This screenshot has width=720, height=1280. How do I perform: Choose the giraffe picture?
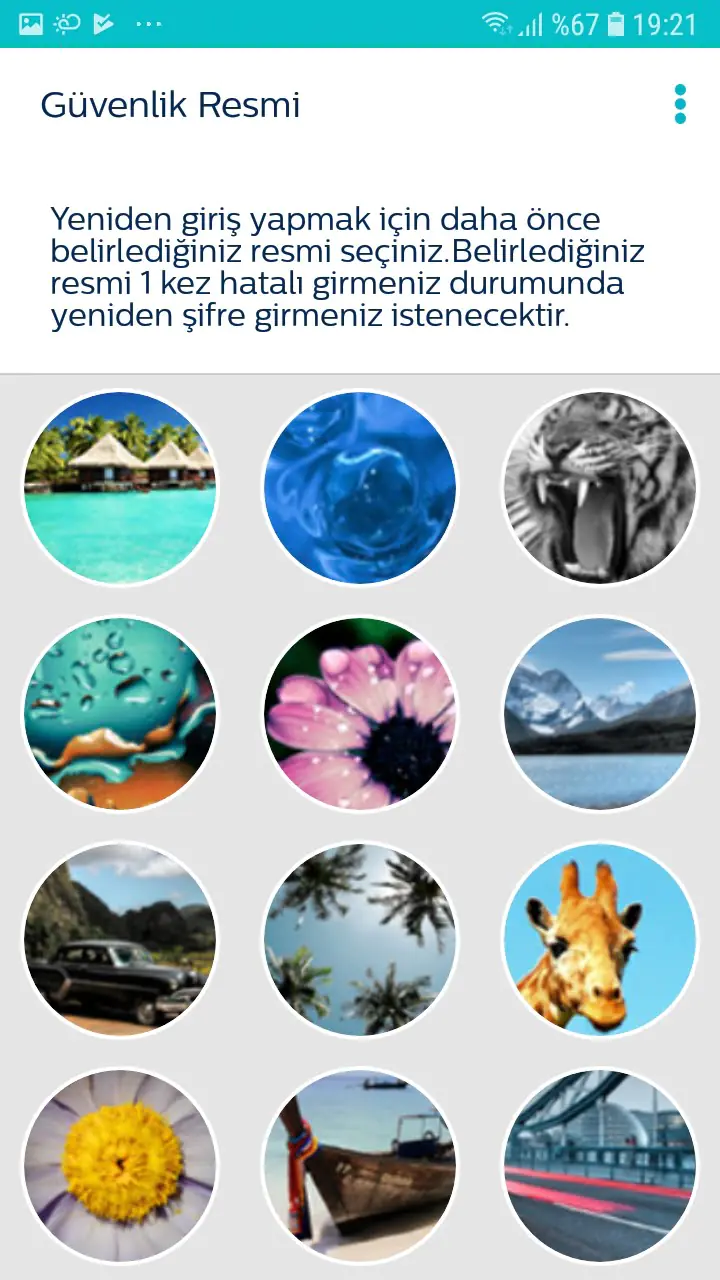[x=600, y=940]
